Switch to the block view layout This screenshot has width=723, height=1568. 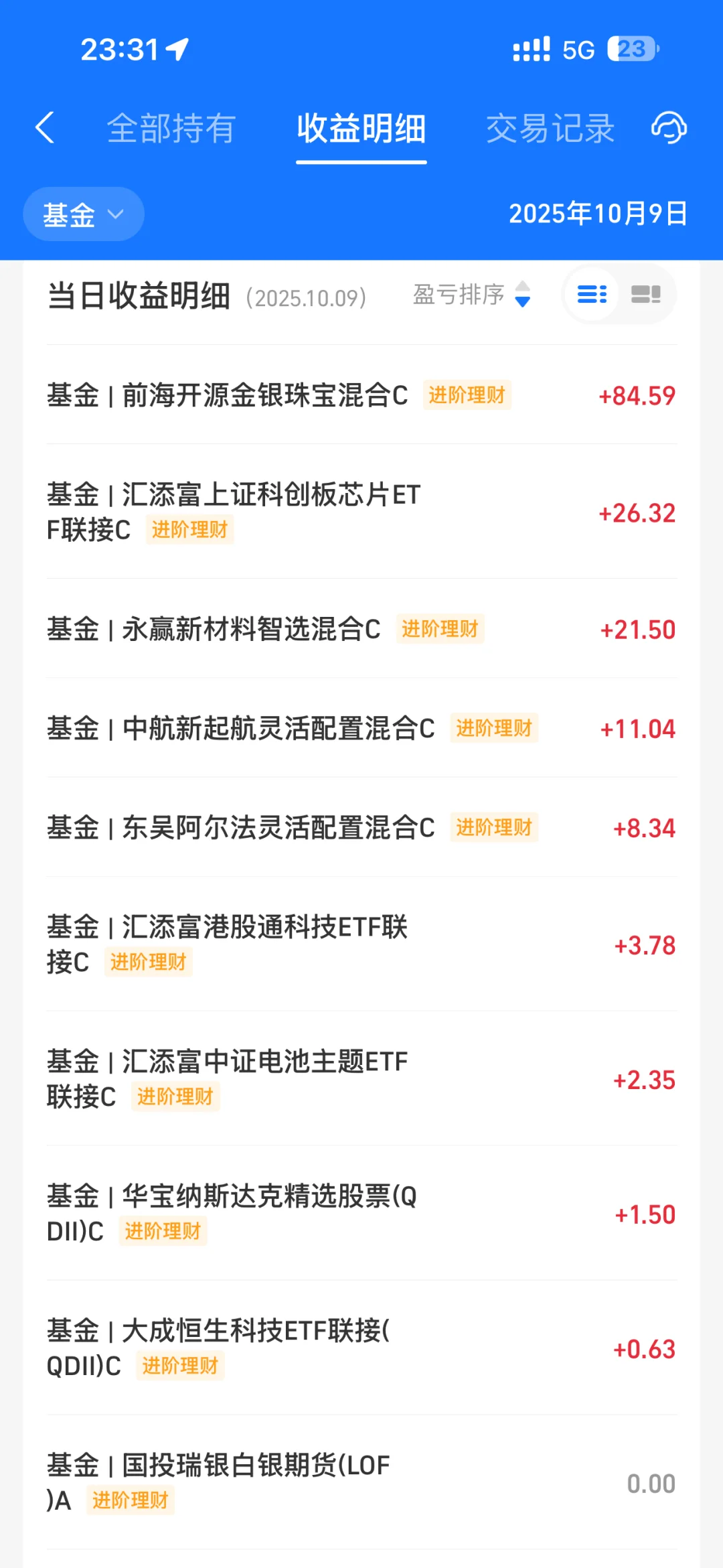point(646,295)
